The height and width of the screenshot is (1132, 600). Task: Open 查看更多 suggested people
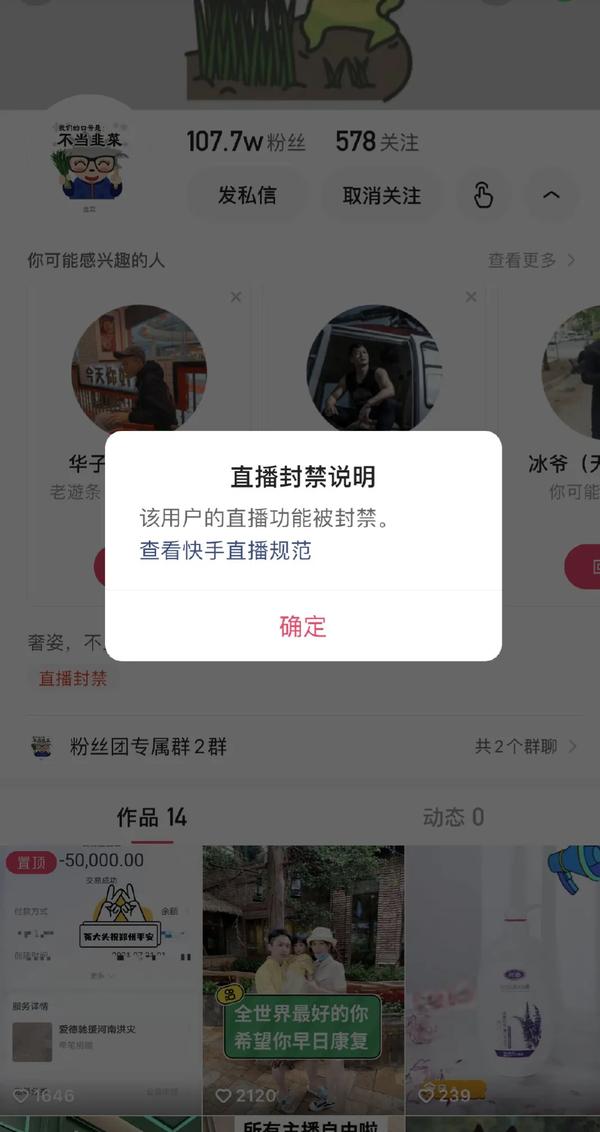coord(531,260)
